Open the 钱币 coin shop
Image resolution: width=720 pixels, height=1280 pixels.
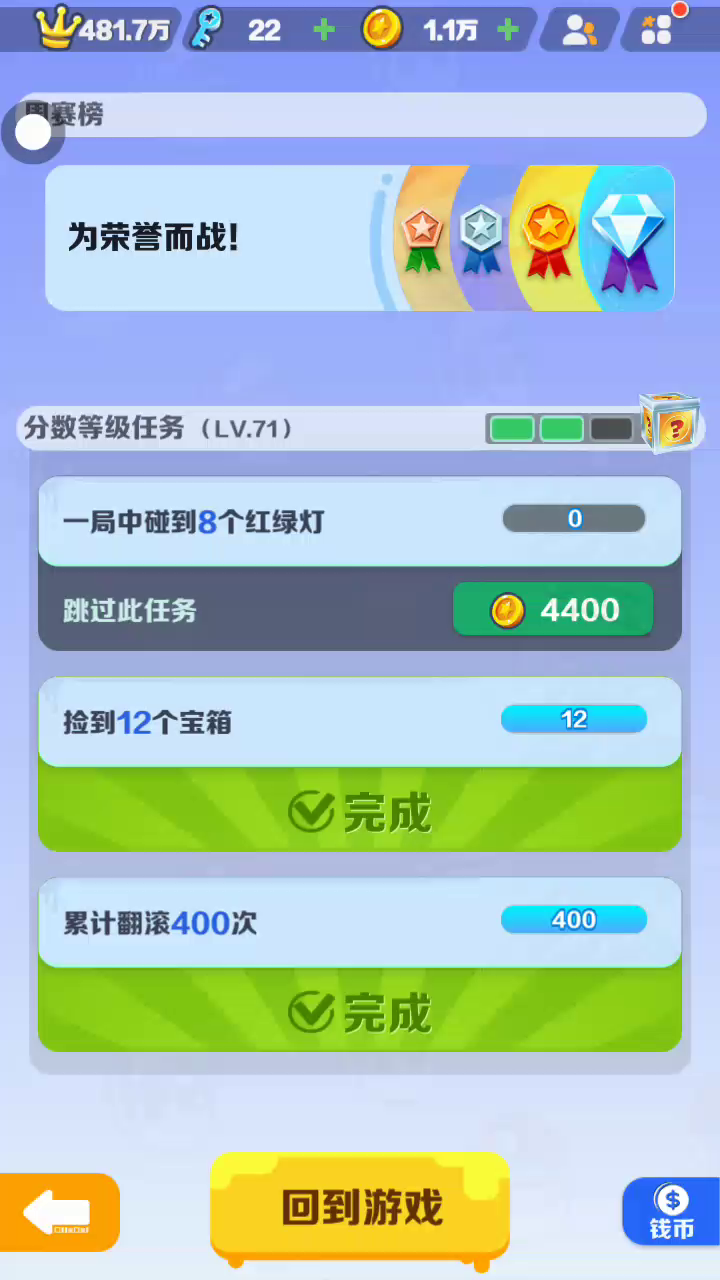(x=671, y=1211)
